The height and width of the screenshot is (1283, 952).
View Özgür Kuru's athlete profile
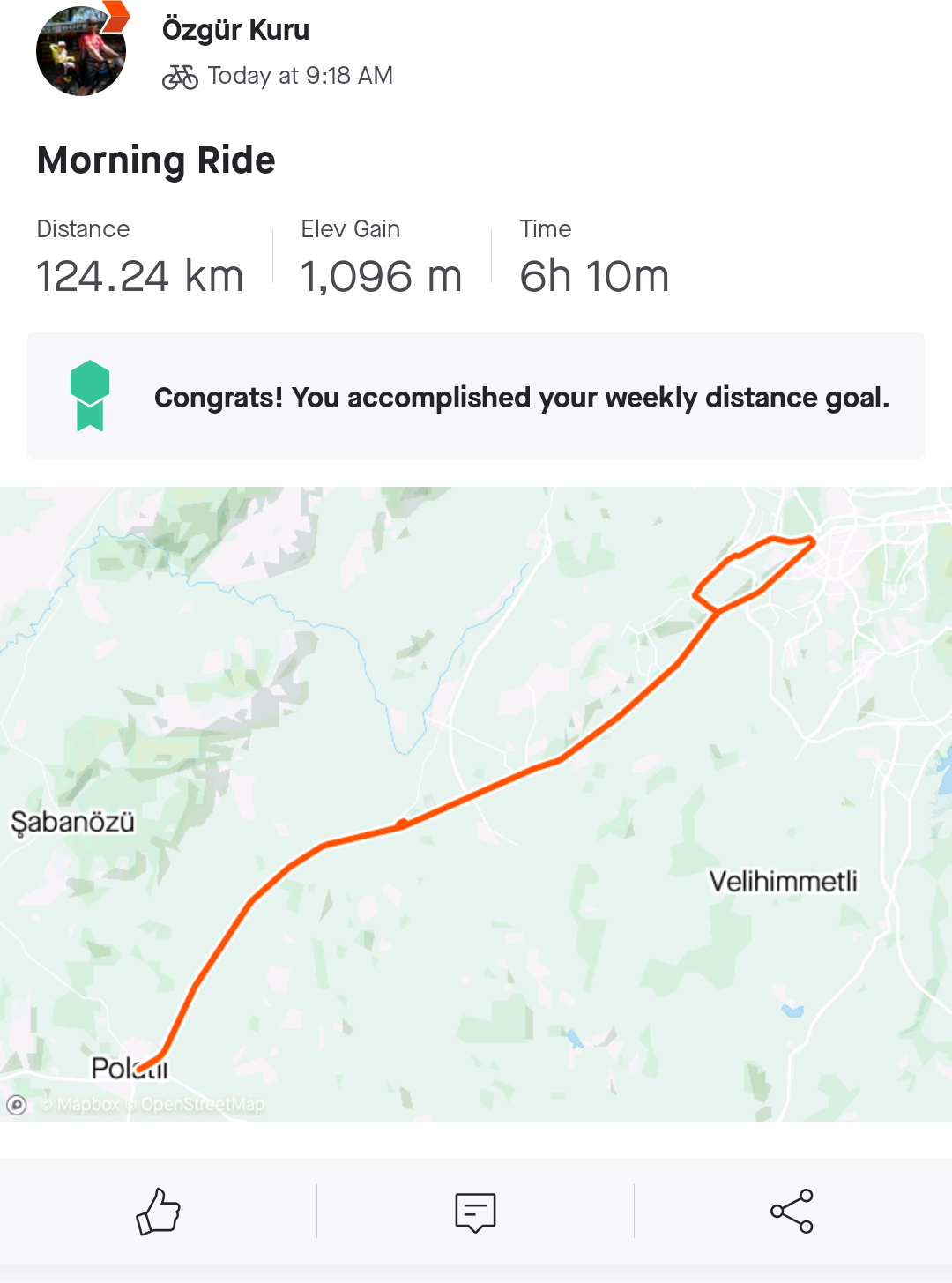(235, 30)
